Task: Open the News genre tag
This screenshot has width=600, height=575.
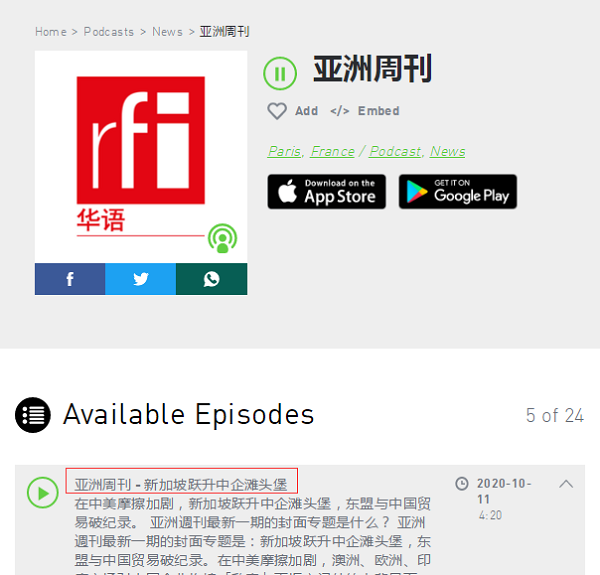Action: [x=447, y=151]
